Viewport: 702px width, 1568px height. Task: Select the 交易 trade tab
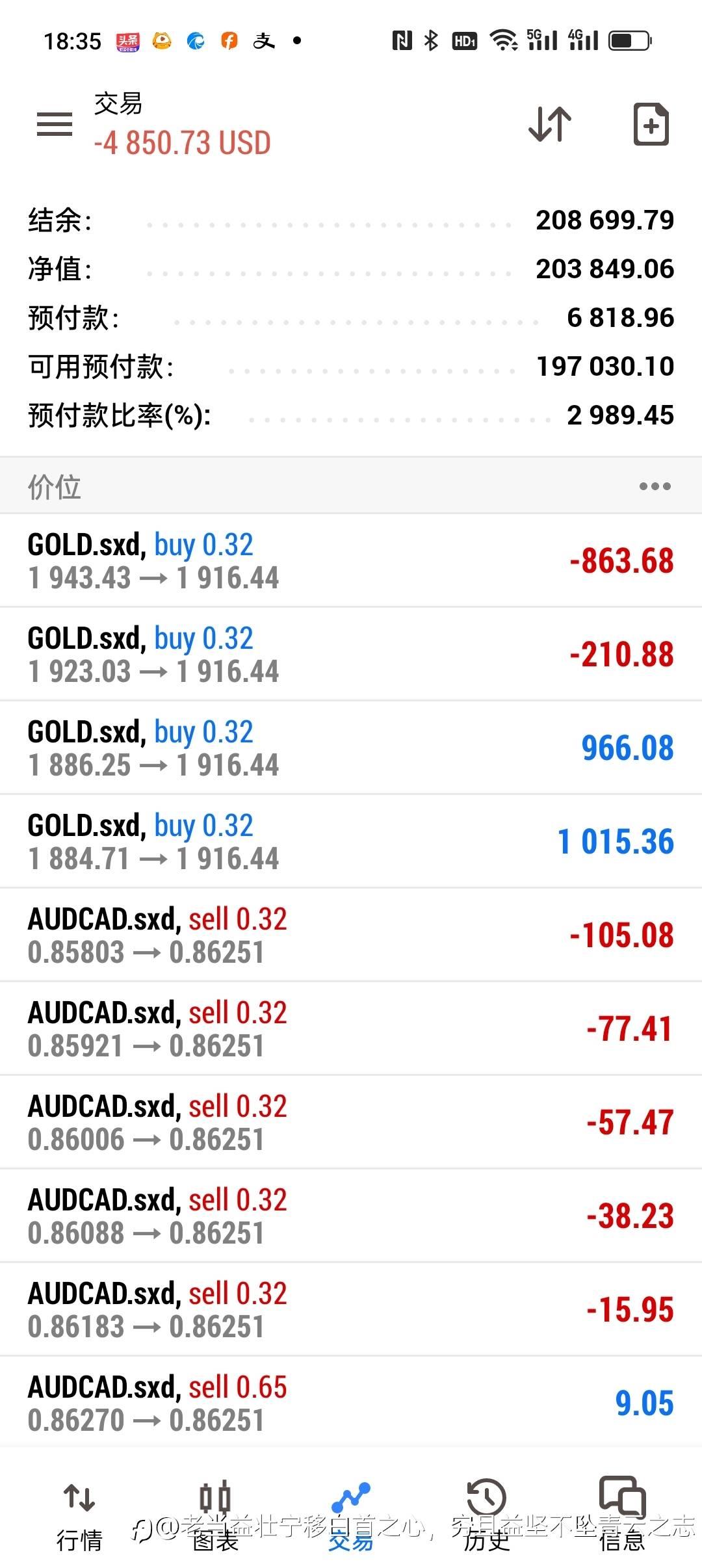[351, 1516]
